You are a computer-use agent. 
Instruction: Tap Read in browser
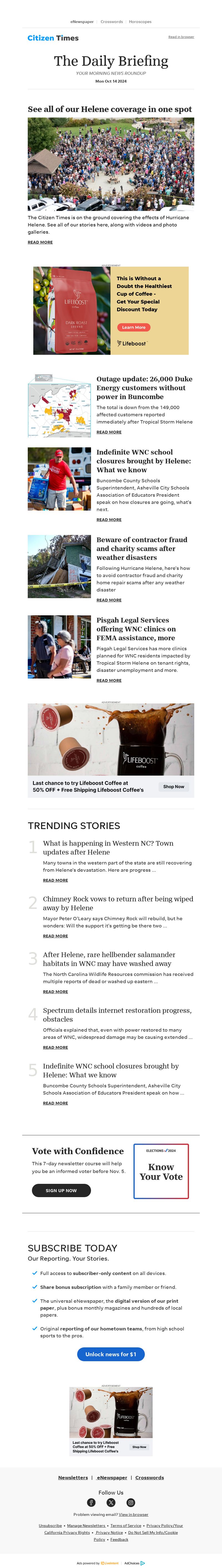pyautogui.click(x=181, y=37)
